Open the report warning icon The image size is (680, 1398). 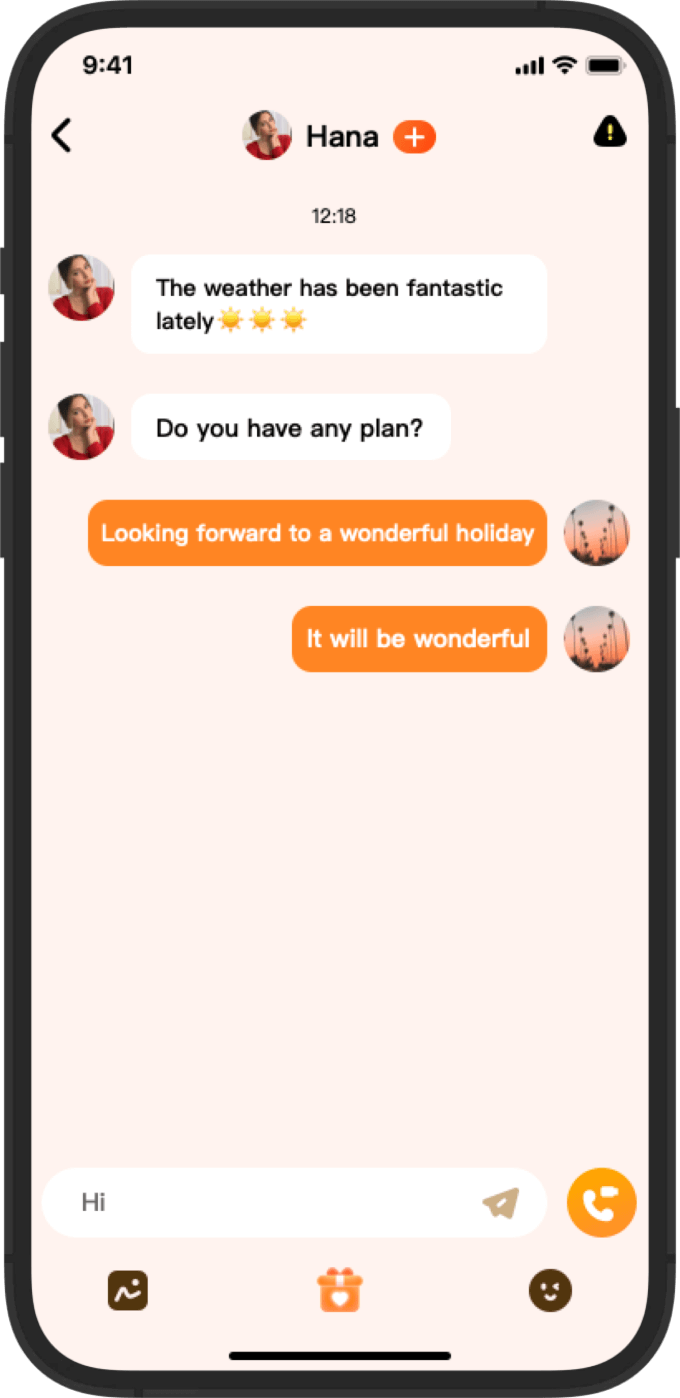coord(609,132)
